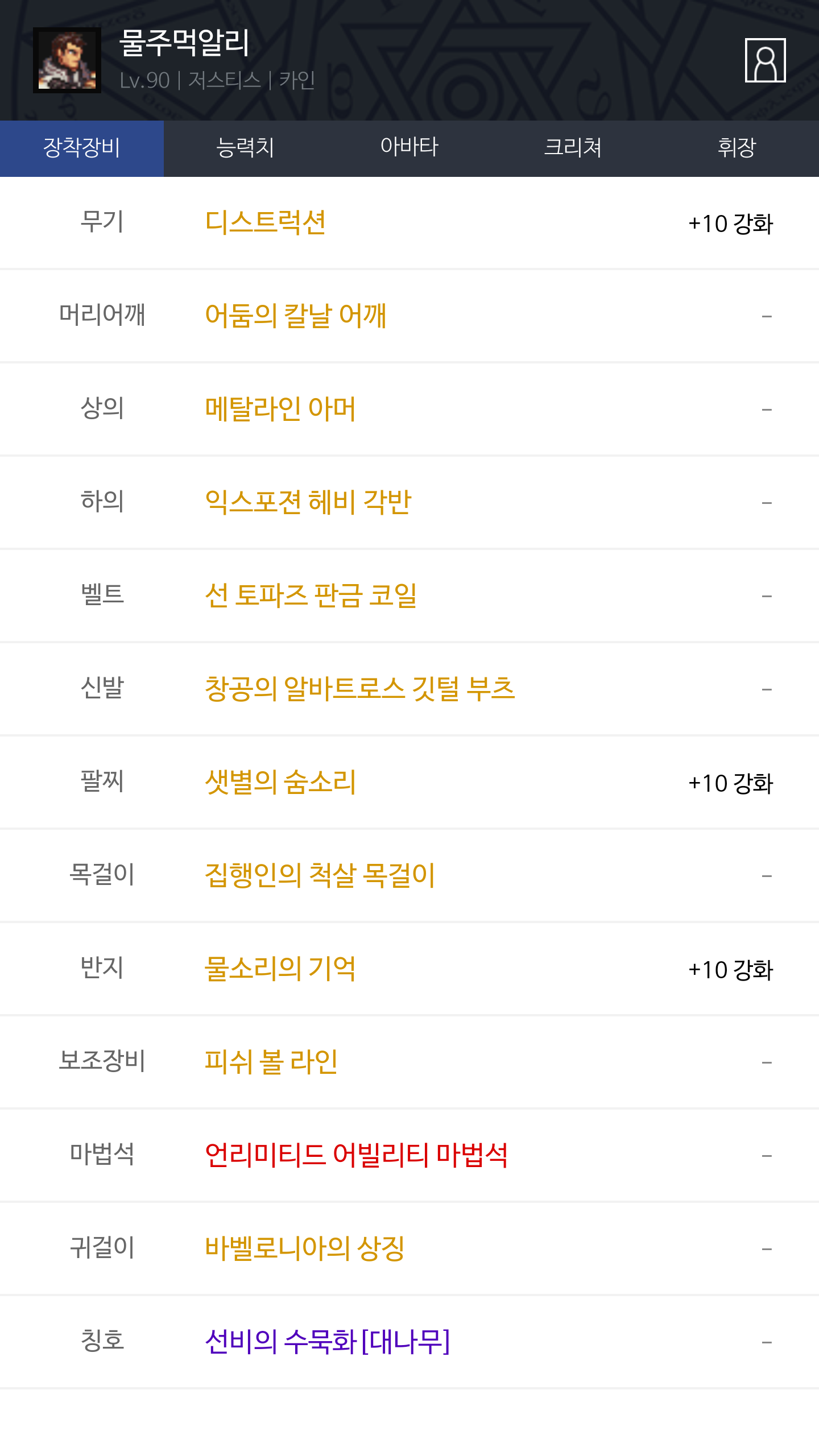Select the 장착장비 tab
The height and width of the screenshot is (1456, 819).
[82, 148]
